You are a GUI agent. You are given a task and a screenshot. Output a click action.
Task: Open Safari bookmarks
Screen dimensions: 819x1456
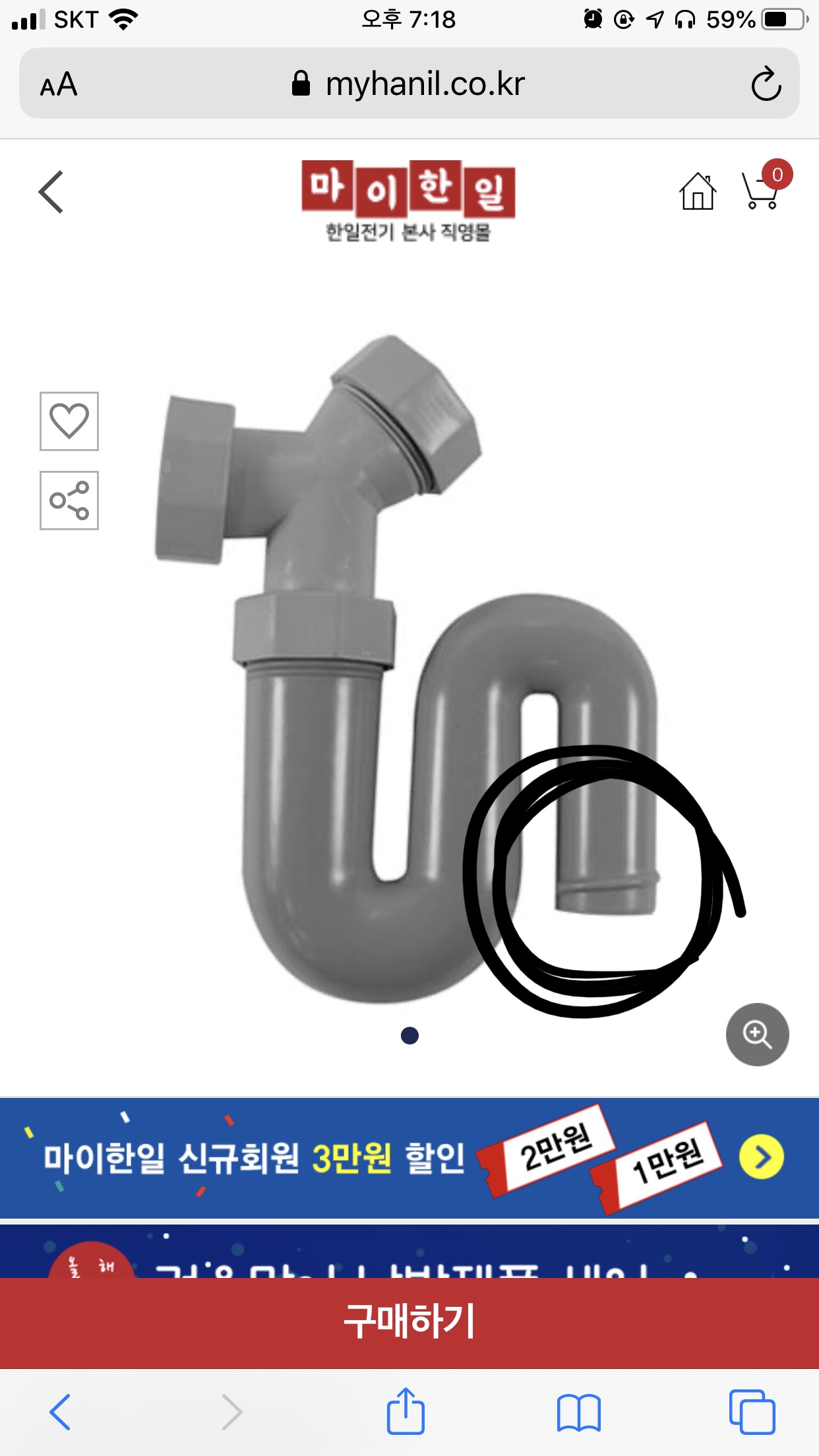tap(578, 1412)
